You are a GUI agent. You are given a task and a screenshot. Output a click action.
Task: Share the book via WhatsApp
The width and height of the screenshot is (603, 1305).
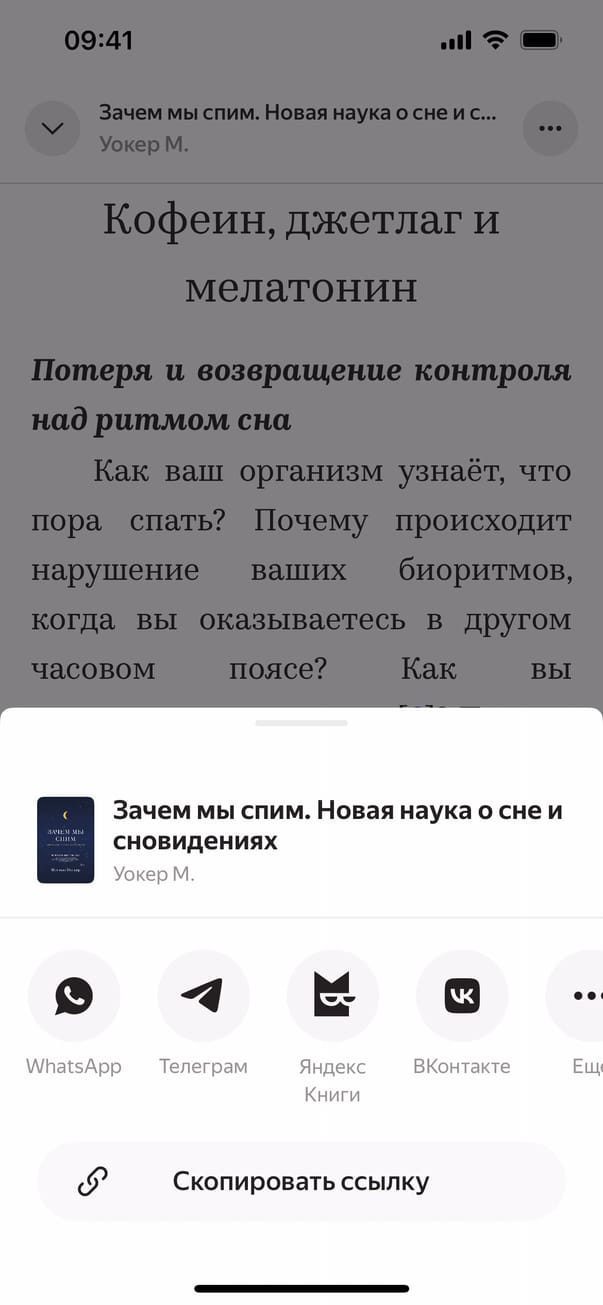click(74, 996)
